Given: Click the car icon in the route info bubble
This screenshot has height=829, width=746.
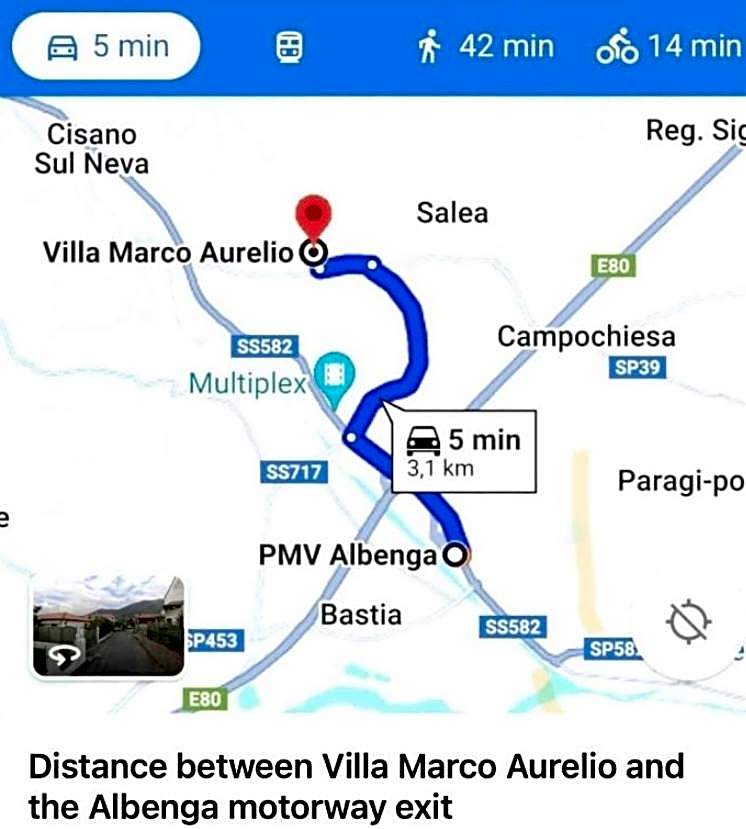Looking at the screenshot, I should [x=424, y=438].
